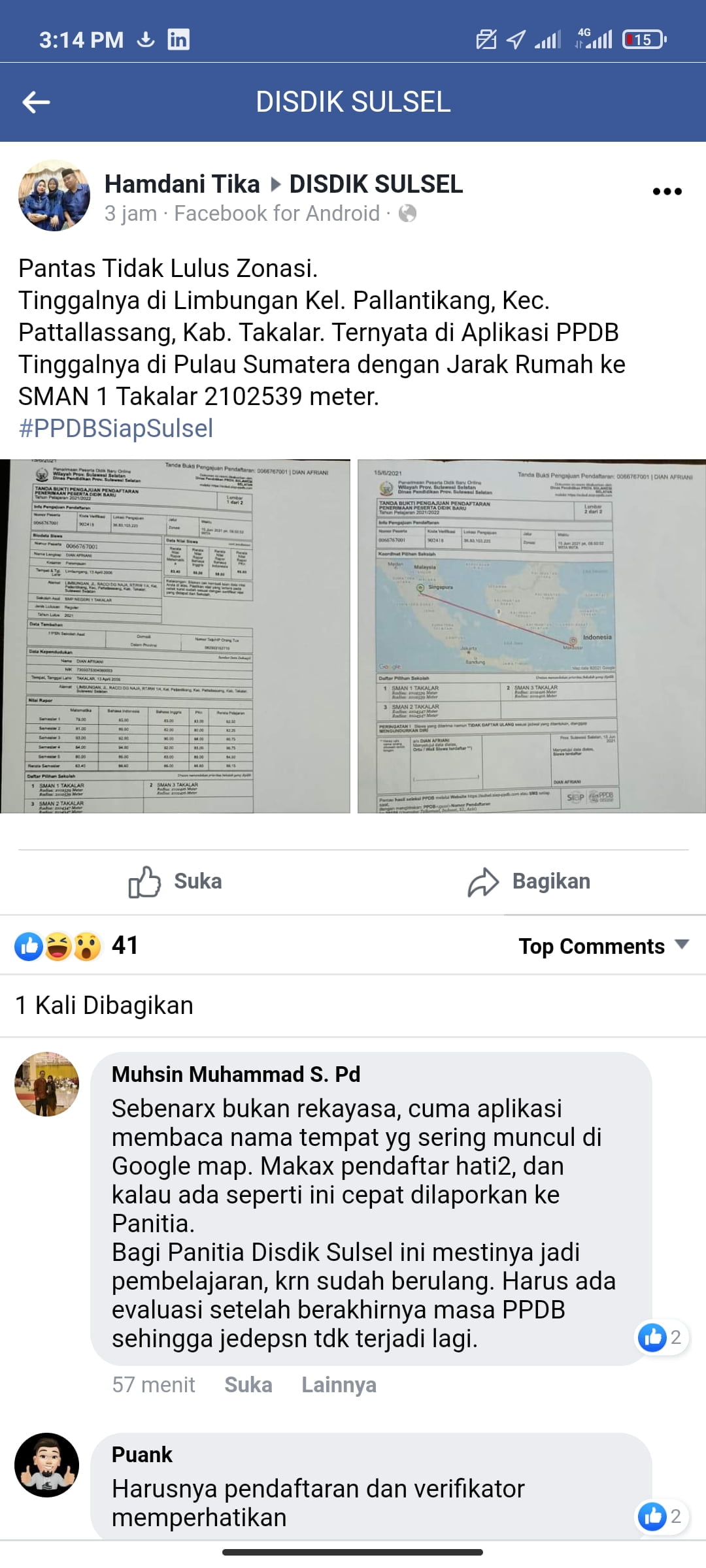Expand the Top Comments sorting dropdown
This screenshot has width=706, height=1568.
603,946
